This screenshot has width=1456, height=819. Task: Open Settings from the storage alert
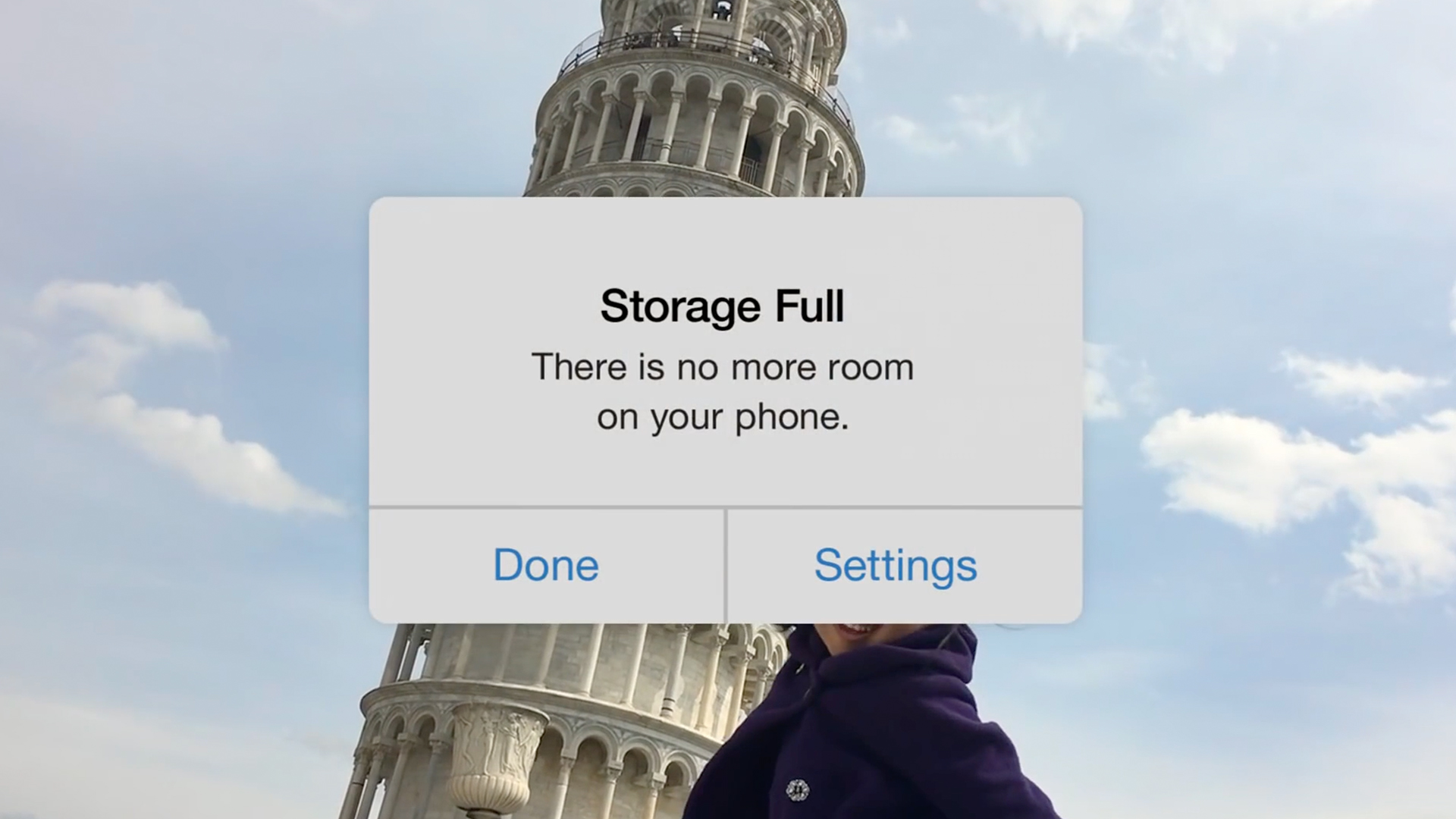[x=896, y=565]
